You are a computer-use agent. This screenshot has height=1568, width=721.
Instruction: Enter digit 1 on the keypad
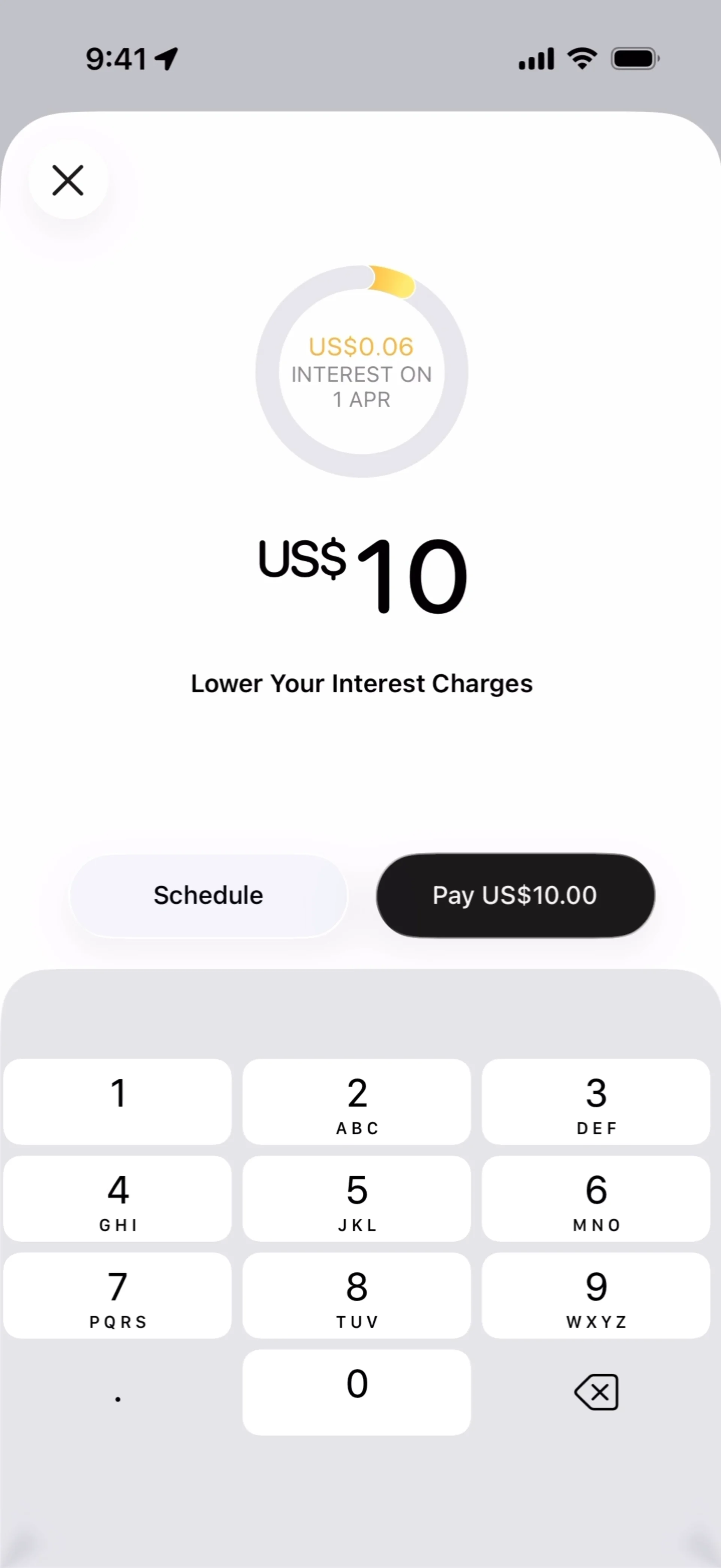click(x=118, y=1102)
